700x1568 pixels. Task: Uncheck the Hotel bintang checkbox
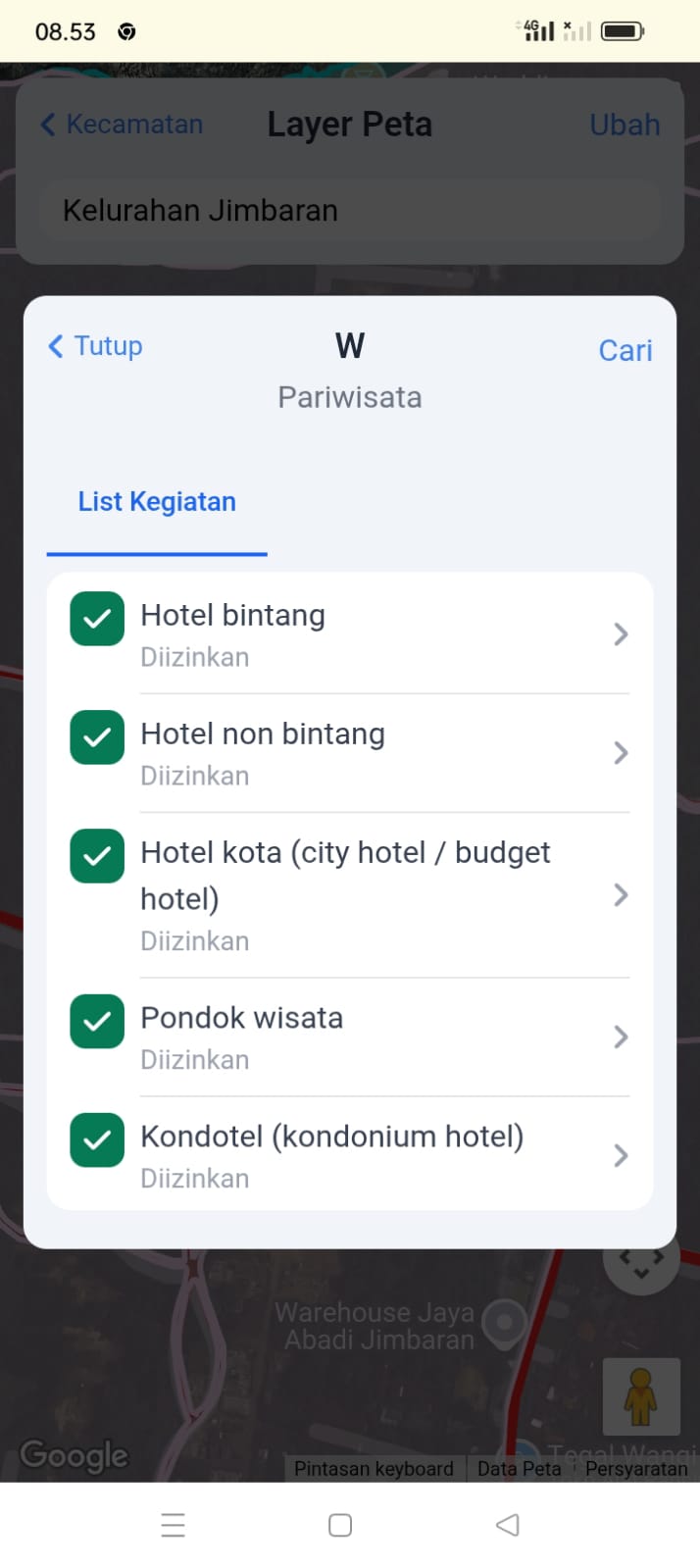point(97,619)
